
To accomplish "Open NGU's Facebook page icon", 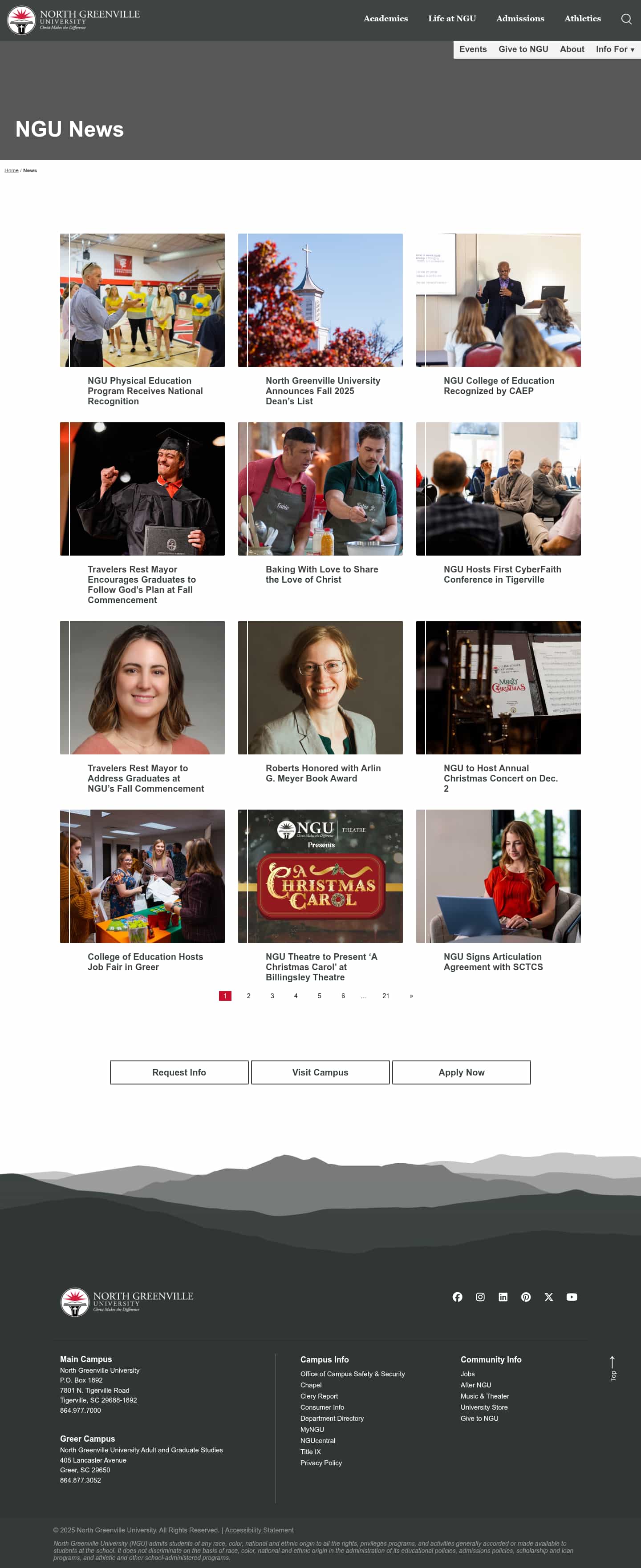I will [x=458, y=1297].
